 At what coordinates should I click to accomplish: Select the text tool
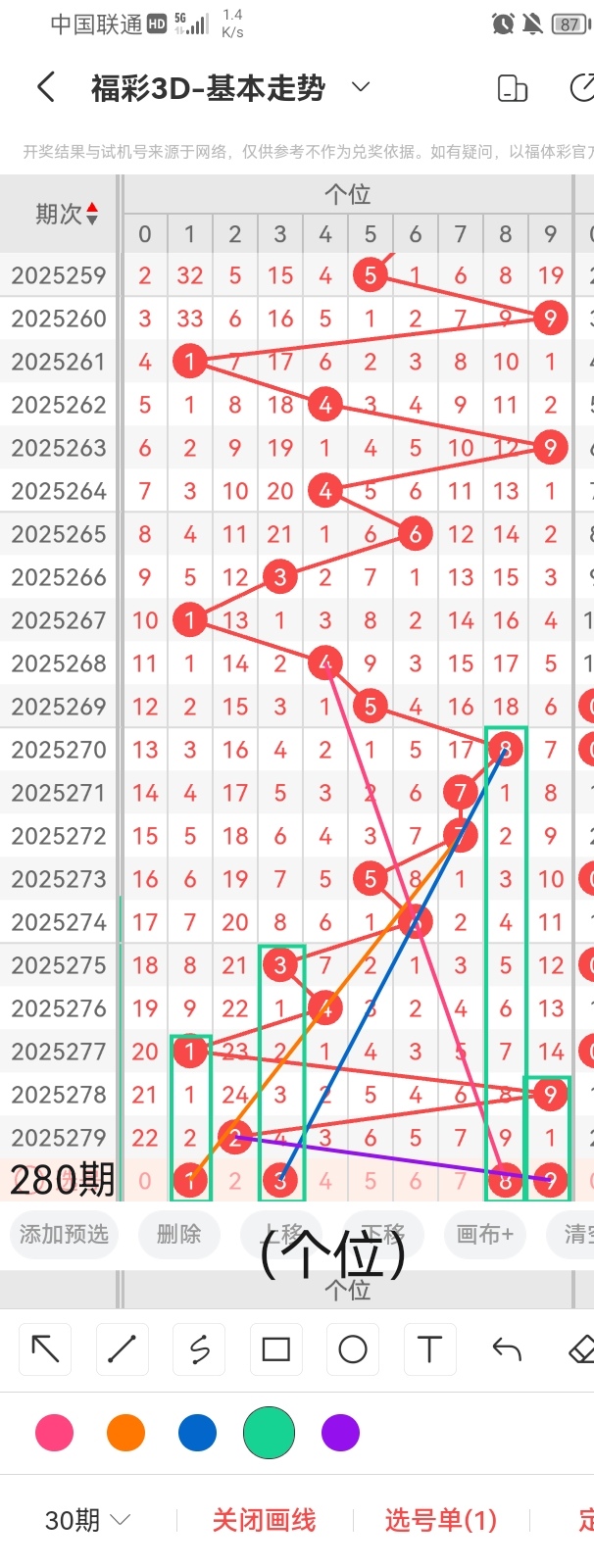coord(429,1349)
